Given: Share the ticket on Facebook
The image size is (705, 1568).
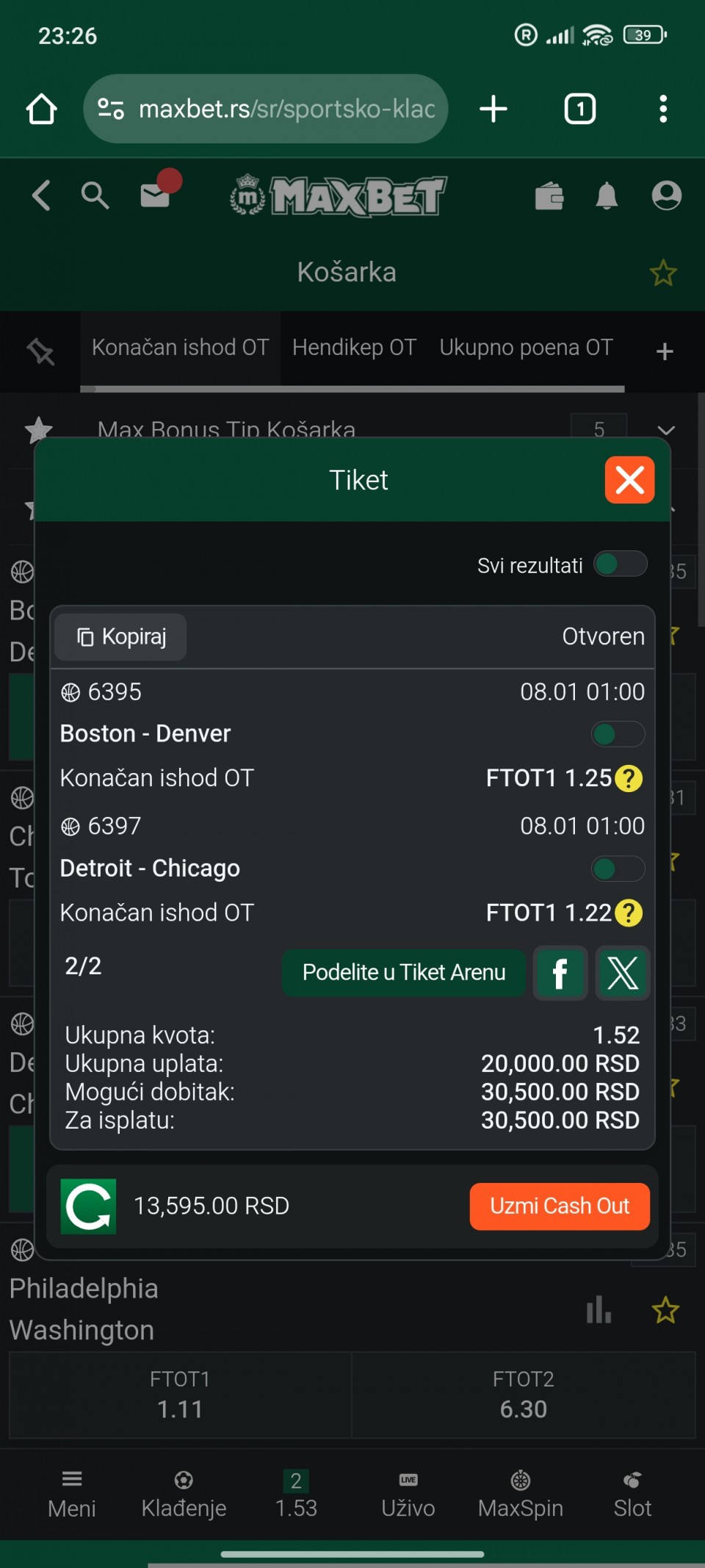Looking at the screenshot, I should pyautogui.click(x=560, y=974).
